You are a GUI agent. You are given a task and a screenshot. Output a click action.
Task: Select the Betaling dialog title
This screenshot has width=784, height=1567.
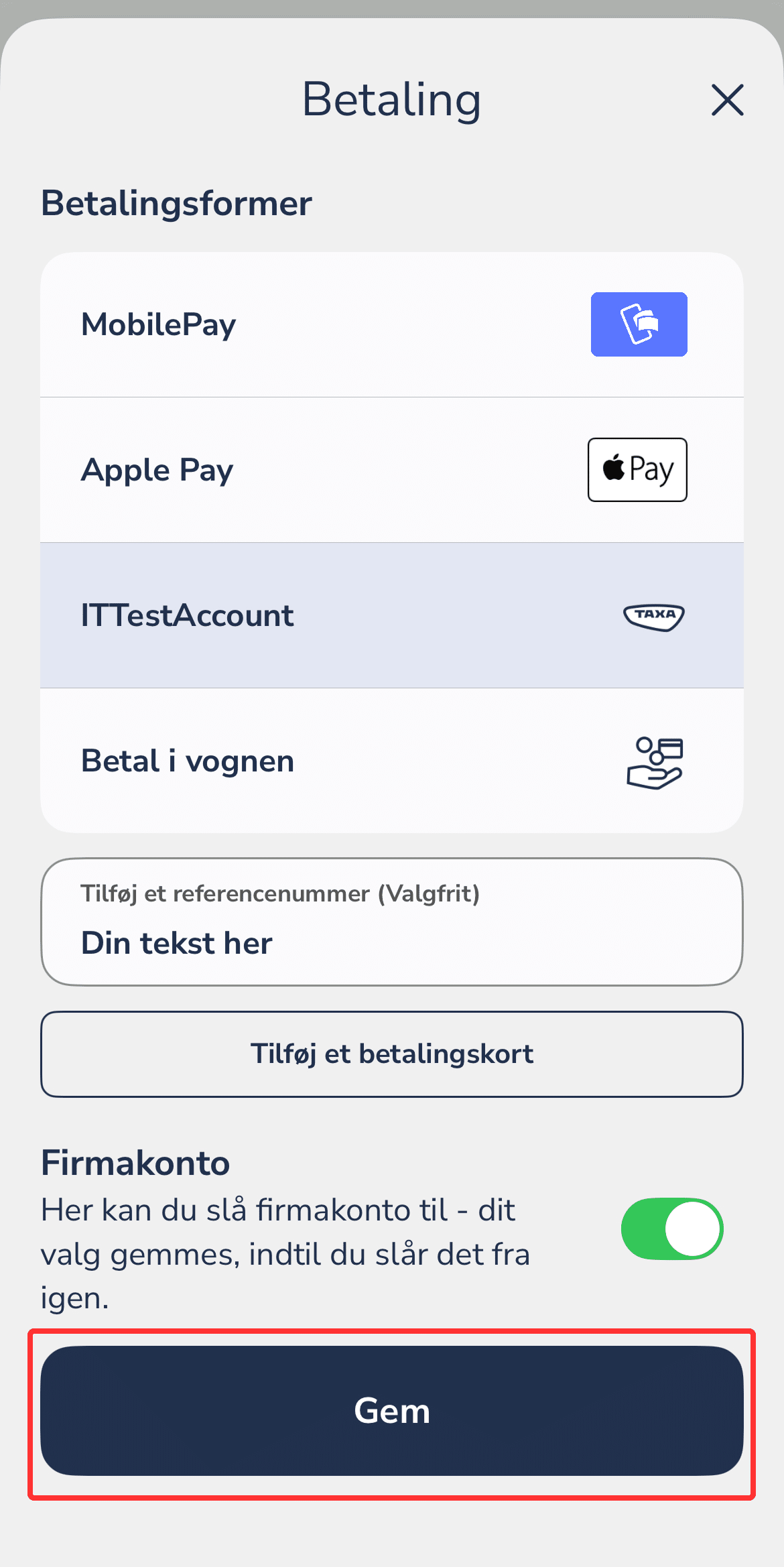(392, 99)
